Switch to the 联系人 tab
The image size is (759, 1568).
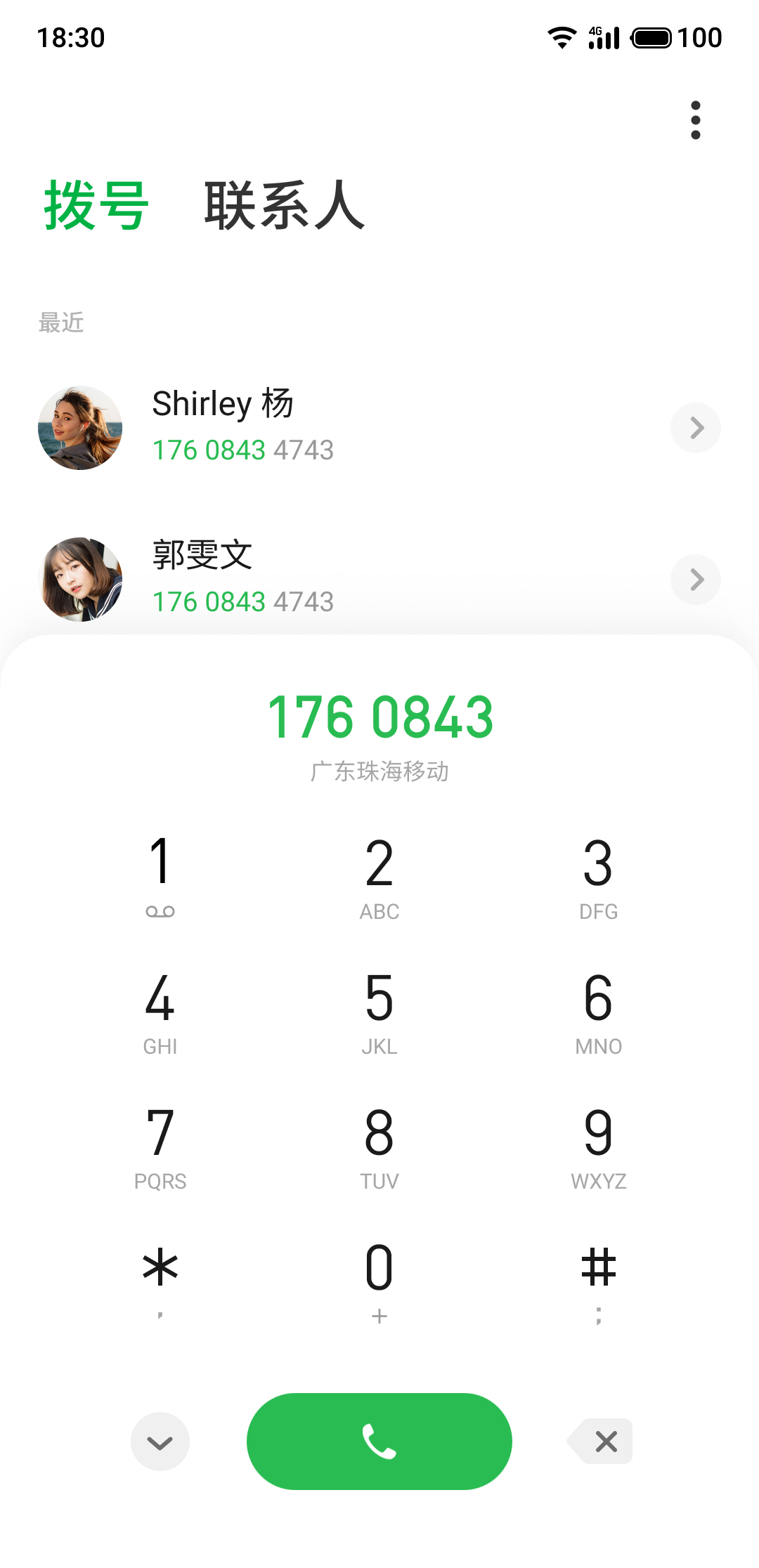click(284, 205)
